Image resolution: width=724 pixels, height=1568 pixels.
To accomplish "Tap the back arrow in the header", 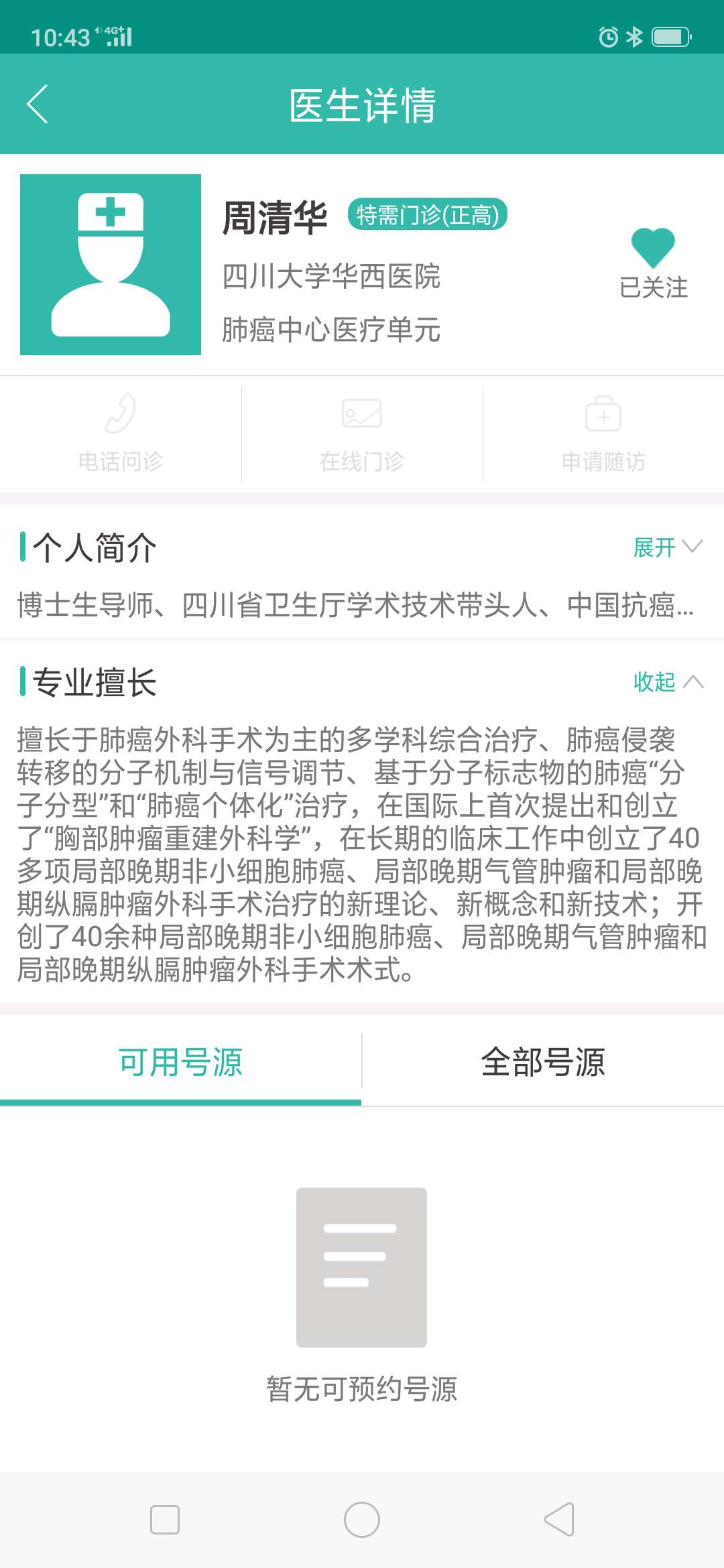I will pyautogui.click(x=38, y=104).
